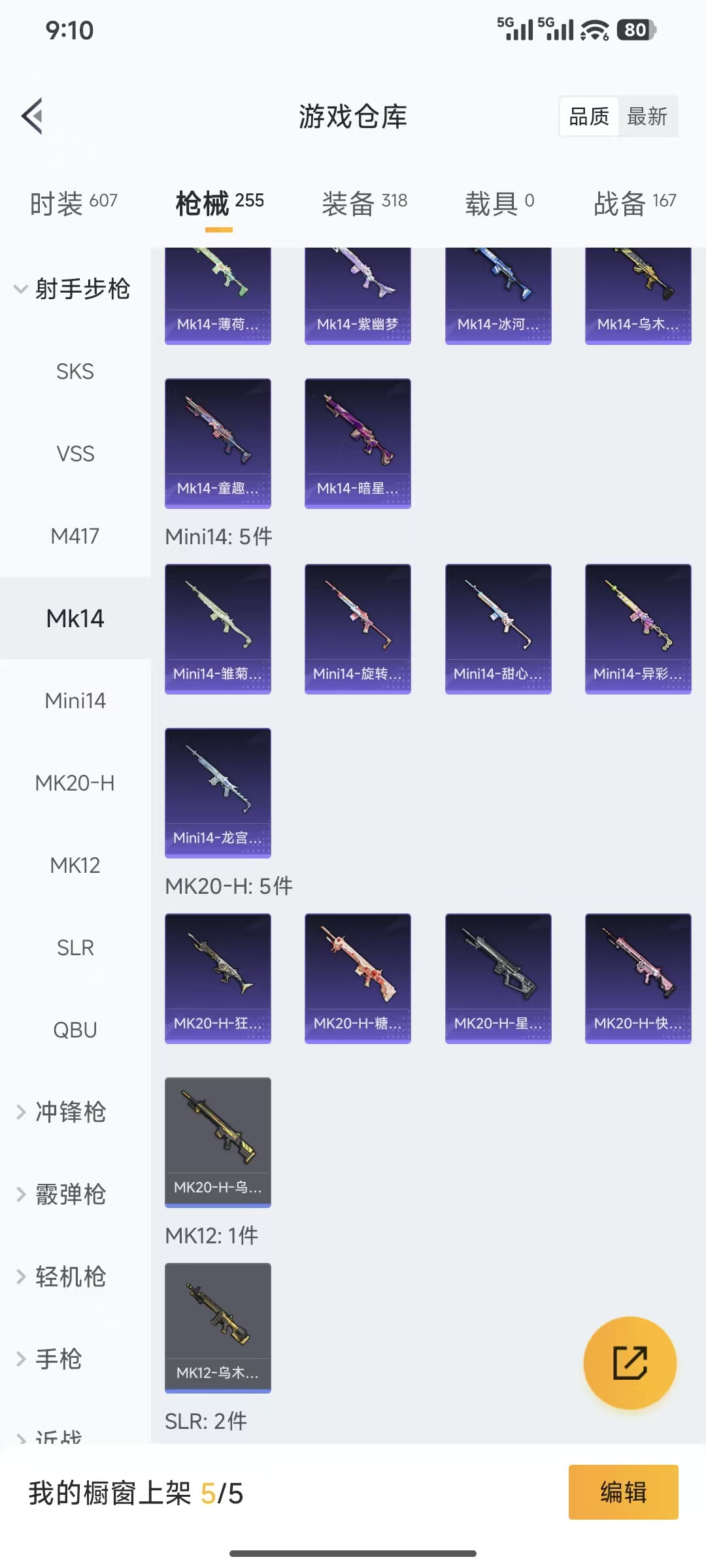Image resolution: width=706 pixels, height=1568 pixels.
Task: Click the back arrow at top left
Action: click(31, 116)
